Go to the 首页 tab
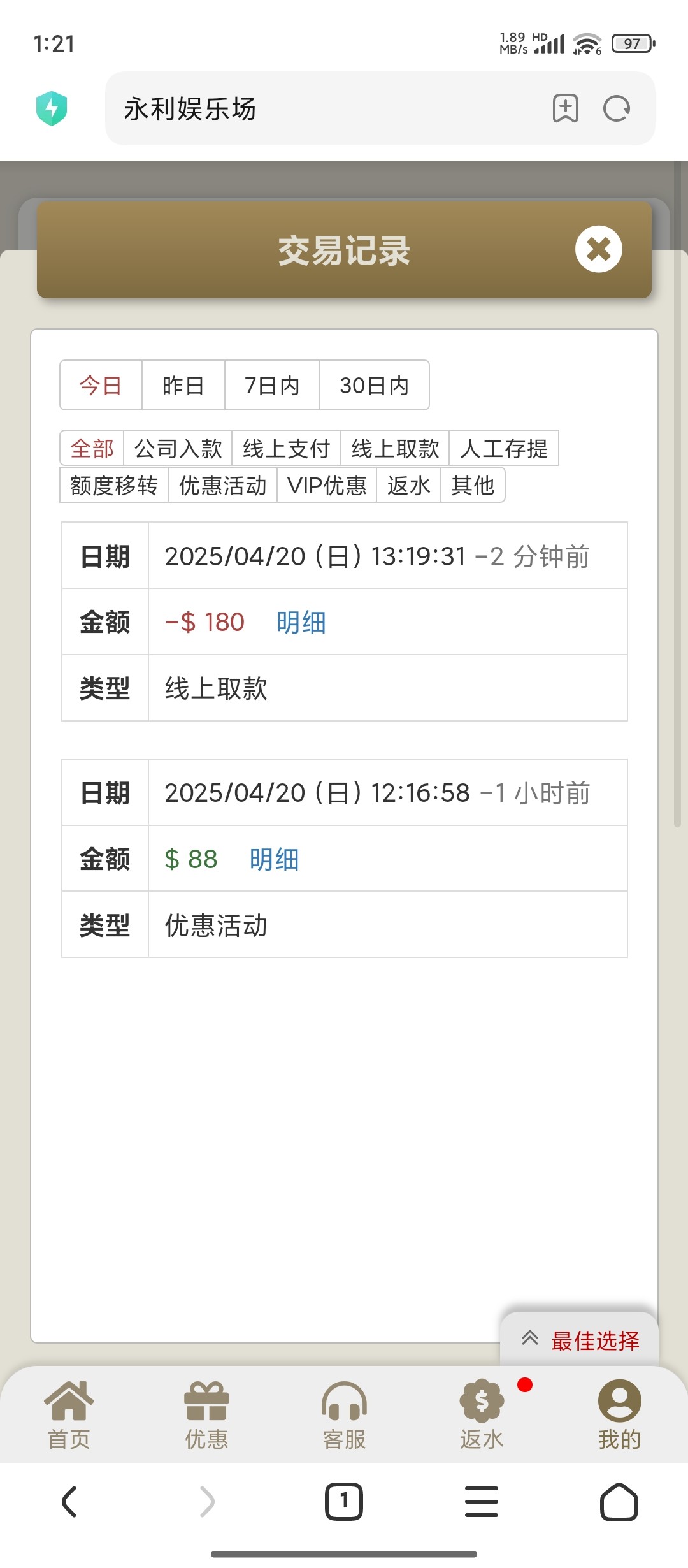The height and width of the screenshot is (1568, 688). click(69, 1415)
